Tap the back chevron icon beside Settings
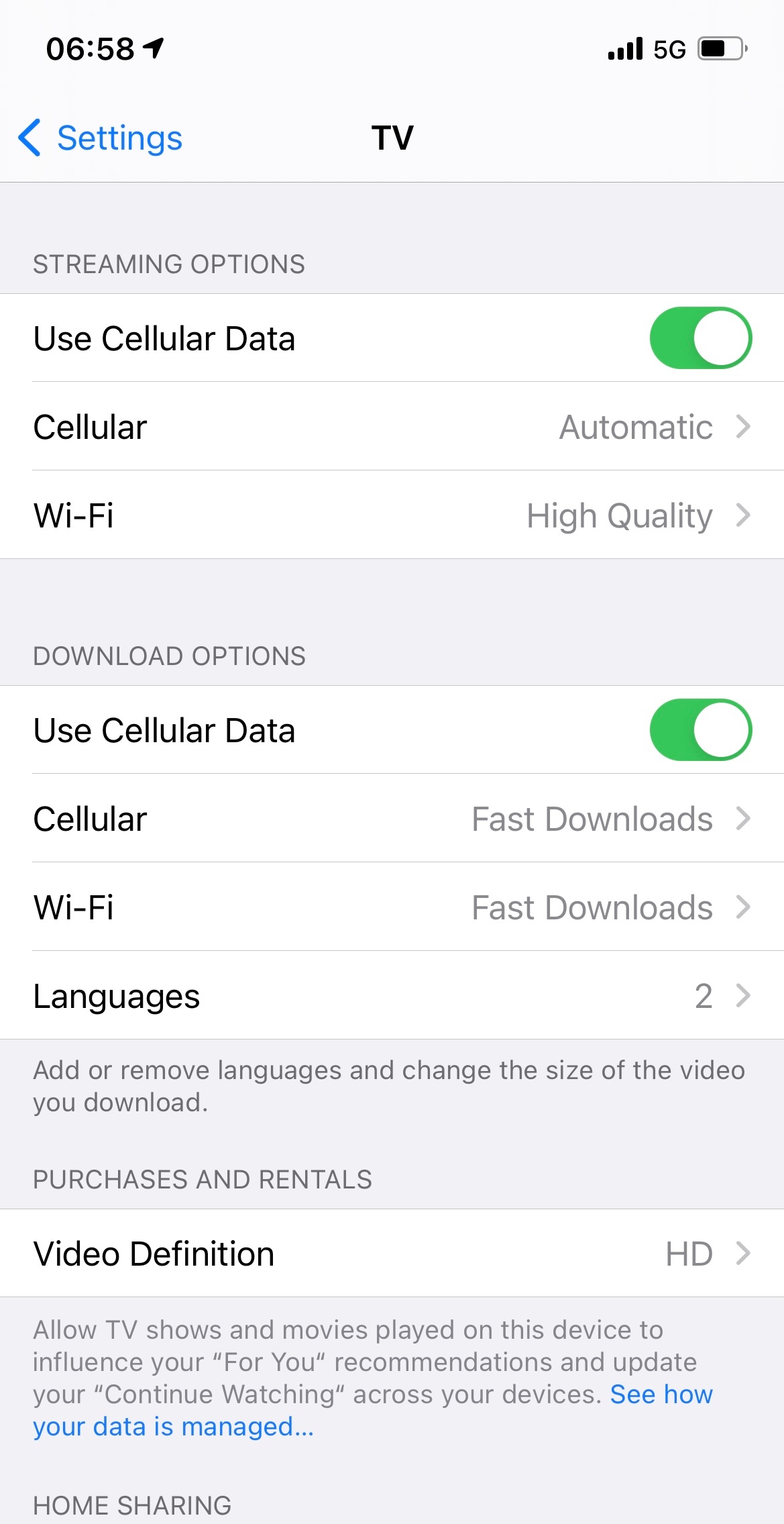784x1524 pixels. (28, 138)
